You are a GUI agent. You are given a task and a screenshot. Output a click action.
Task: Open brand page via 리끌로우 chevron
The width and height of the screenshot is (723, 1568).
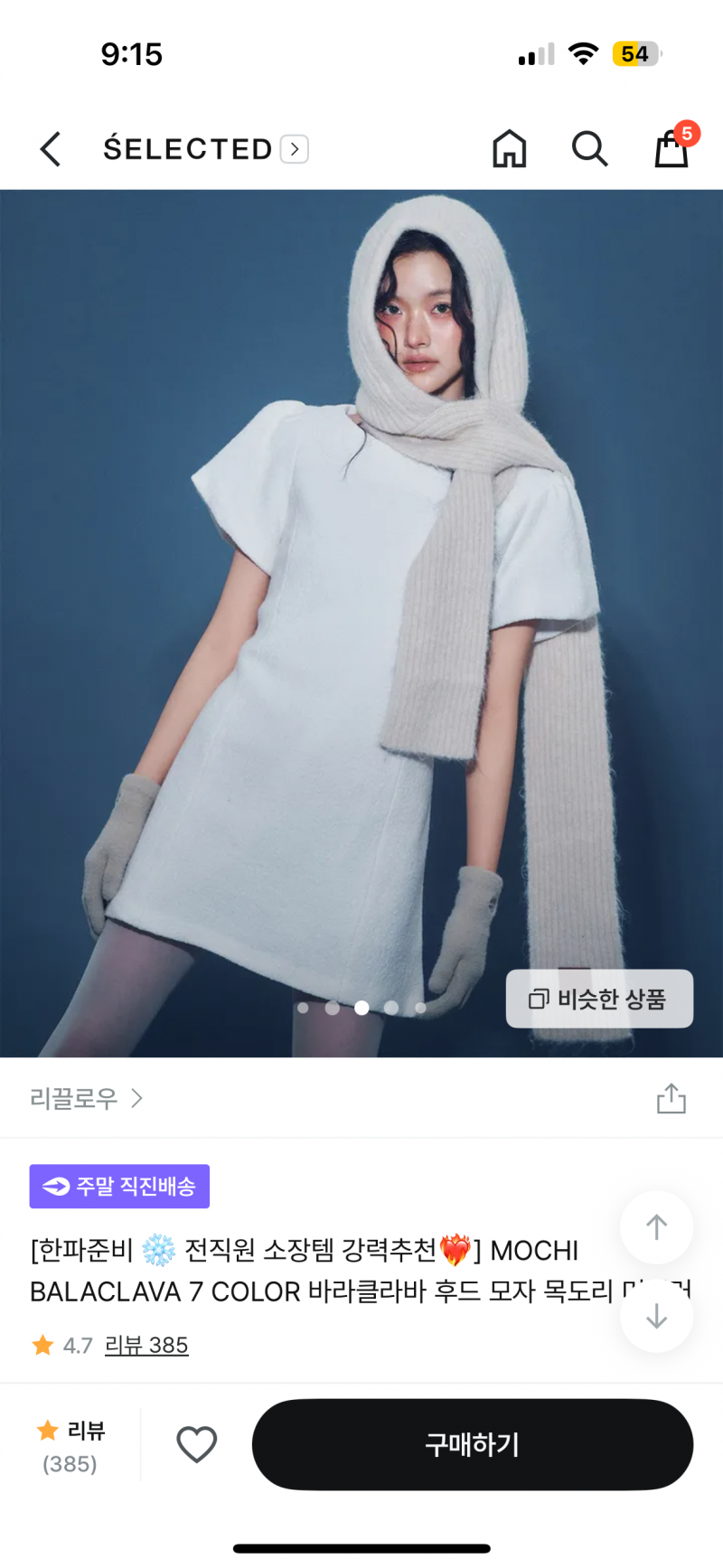[x=136, y=1097]
